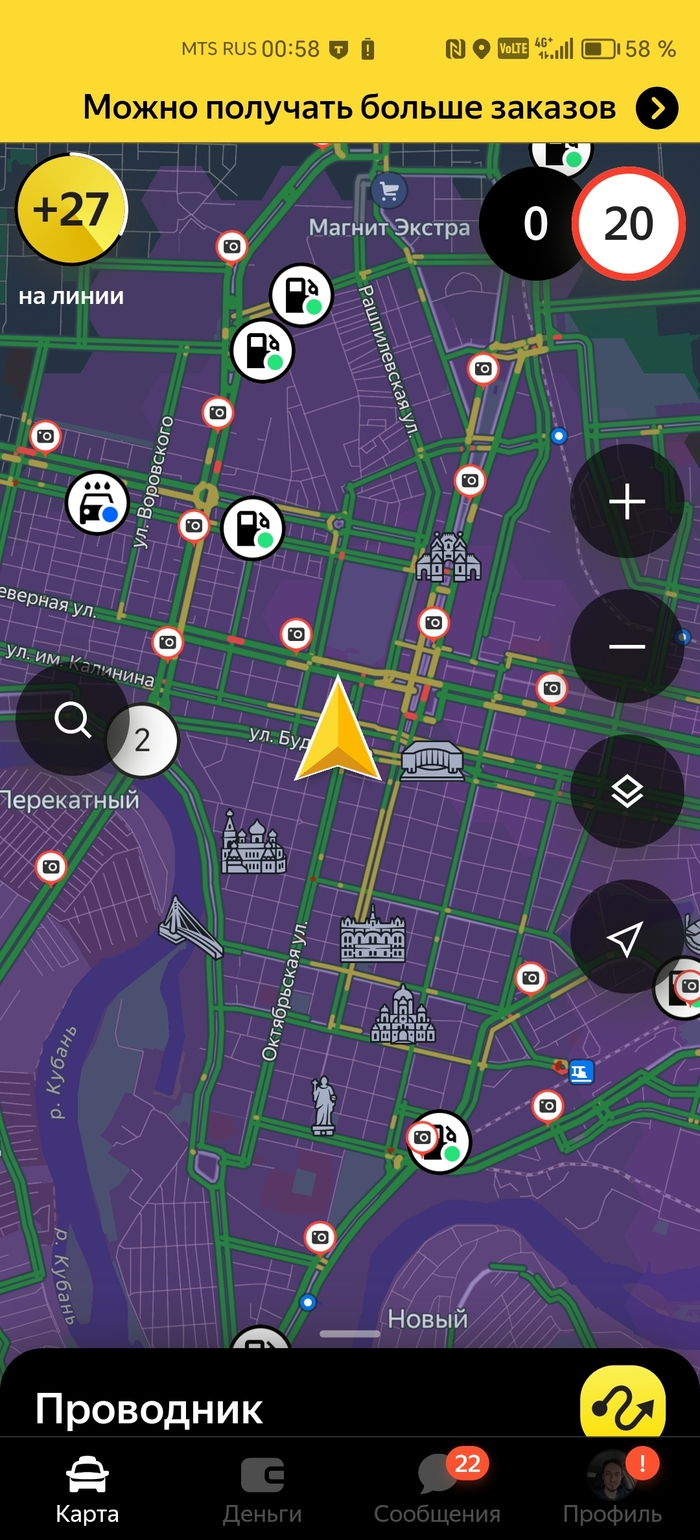Zoom out of the map
This screenshot has height=1540, width=700.
pyautogui.click(x=627, y=646)
